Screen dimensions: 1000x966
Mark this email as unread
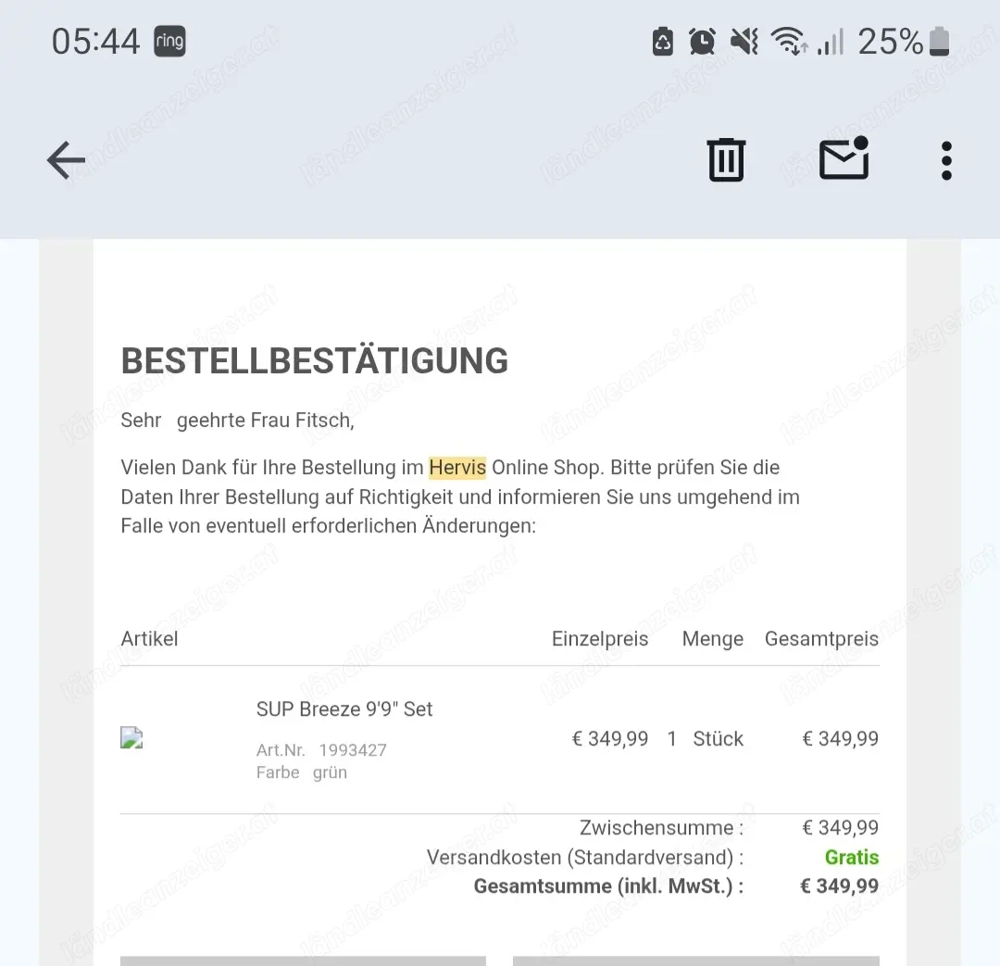click(x=844, y=160)
